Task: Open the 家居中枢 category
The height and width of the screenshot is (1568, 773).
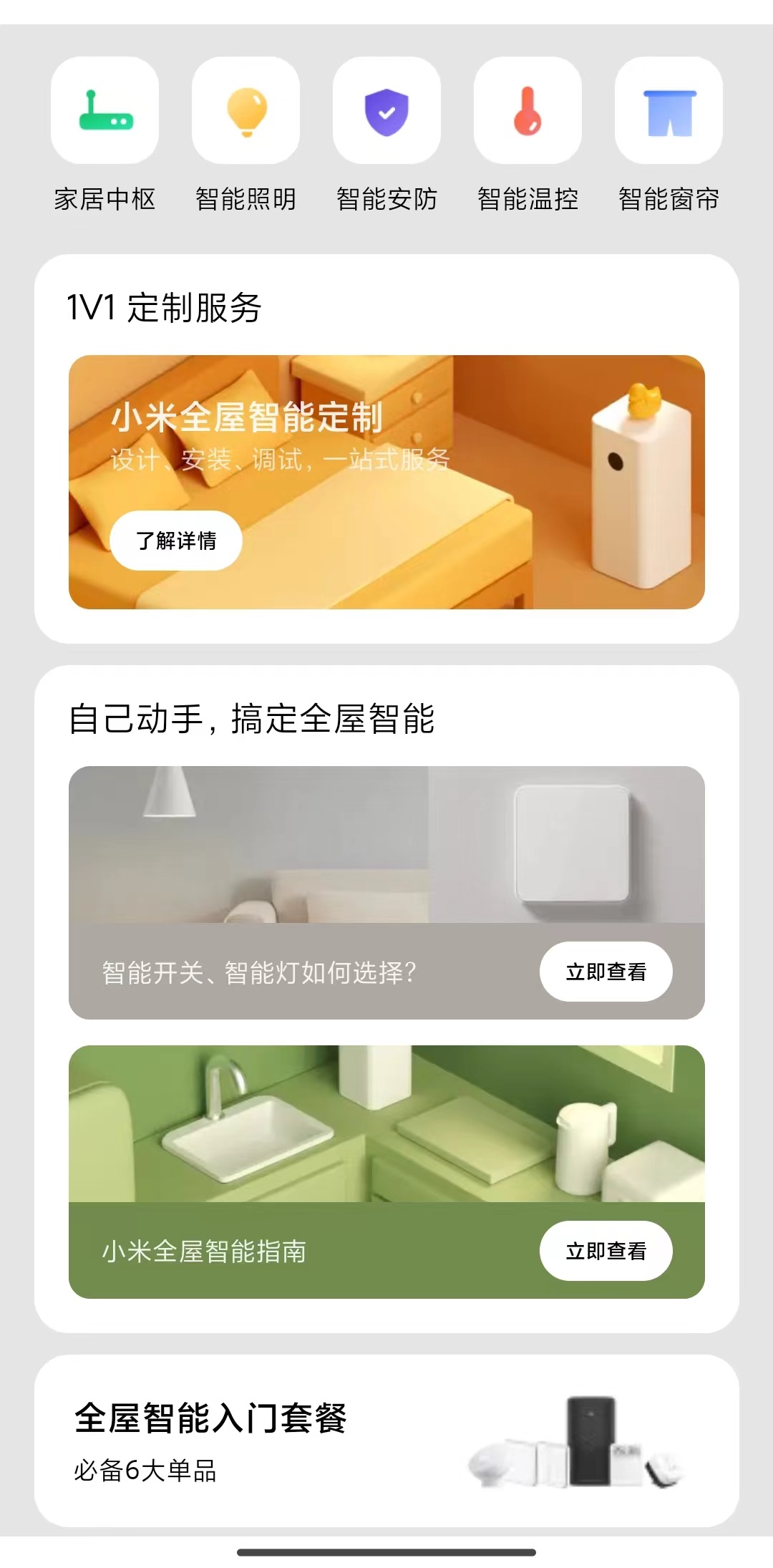Action: pyautogui.click(x=104, y=111)
